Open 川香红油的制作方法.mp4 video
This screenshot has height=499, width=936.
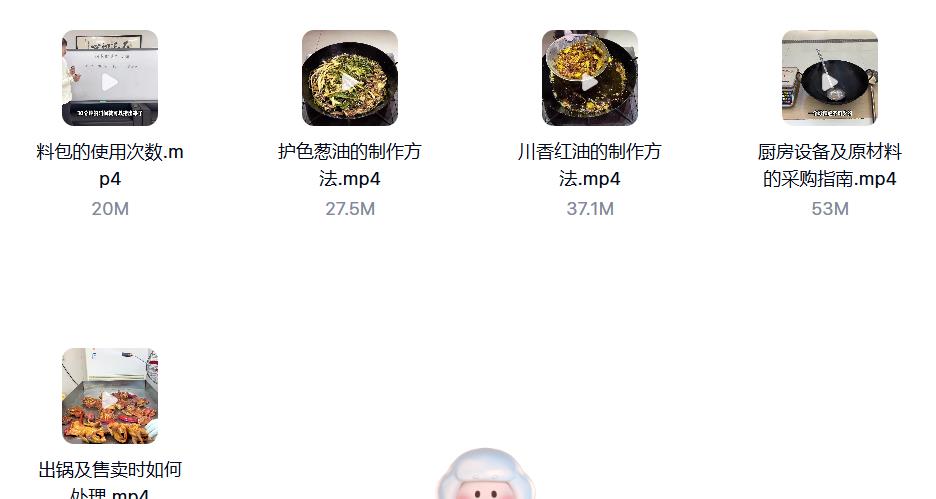pos(590,78)
